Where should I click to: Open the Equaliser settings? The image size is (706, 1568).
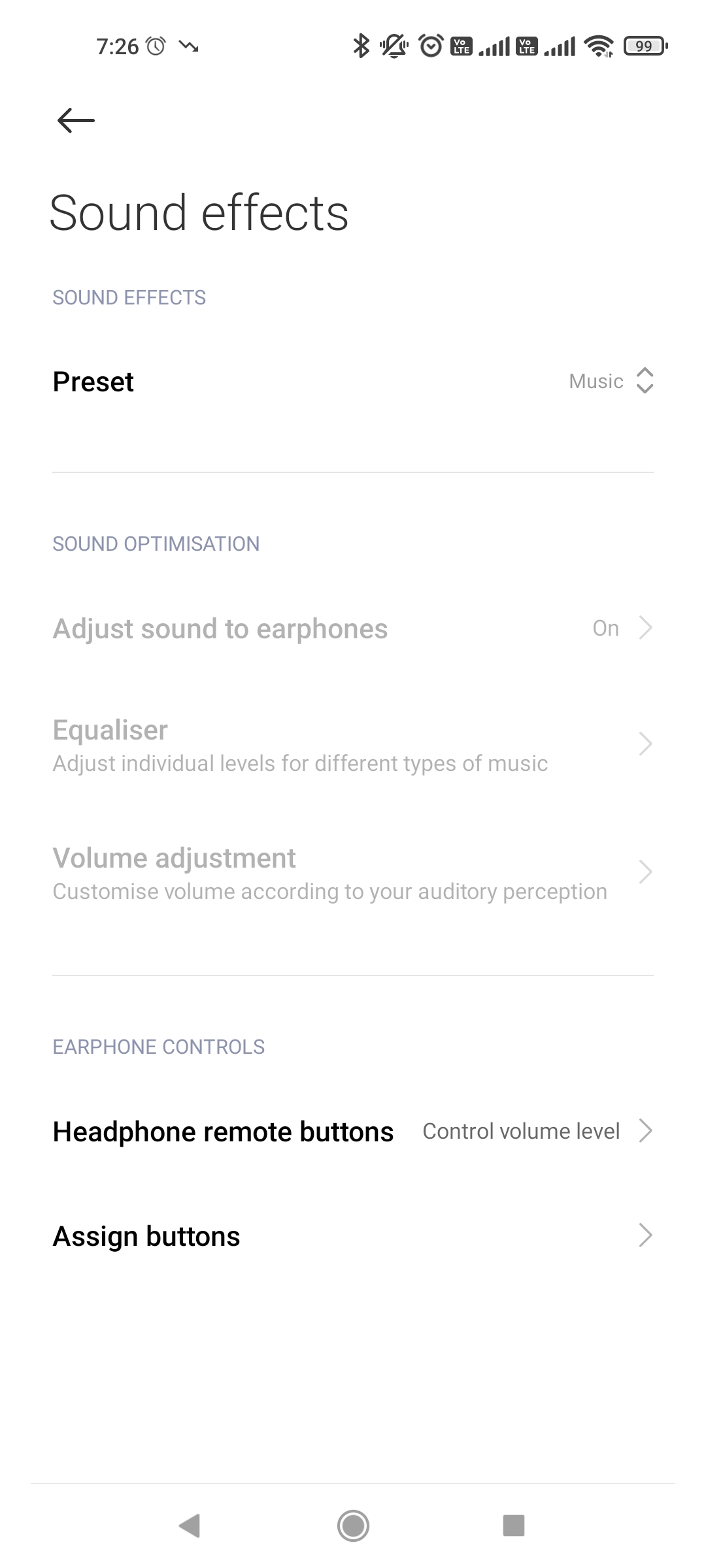(353, 745)
